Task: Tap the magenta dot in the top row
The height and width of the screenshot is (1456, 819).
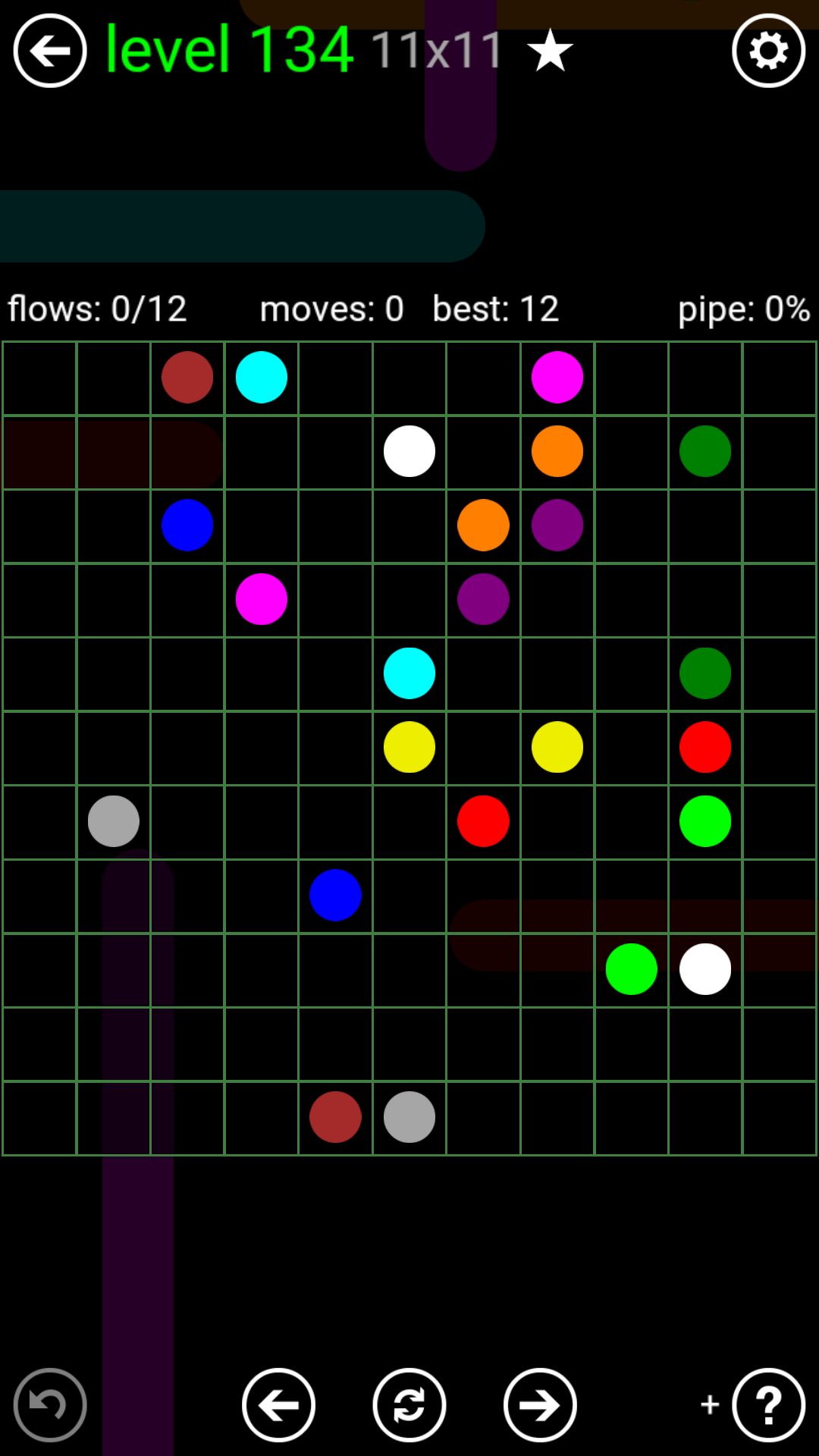Action: coord(557,377)
